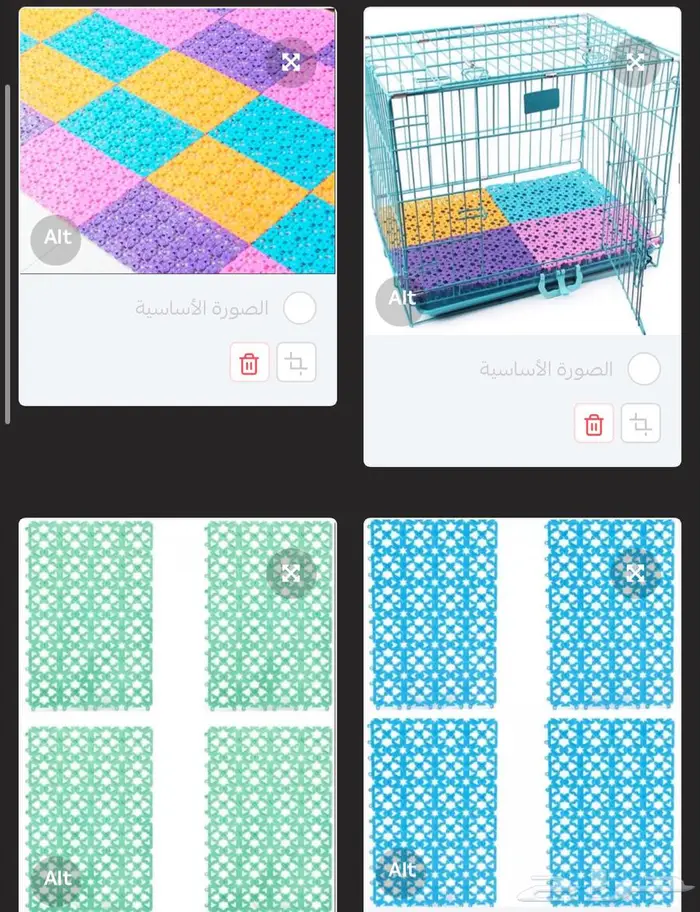Crop the pet cage photo
The width and height of the screenshot is (700, 912).
tap(641, 424)
